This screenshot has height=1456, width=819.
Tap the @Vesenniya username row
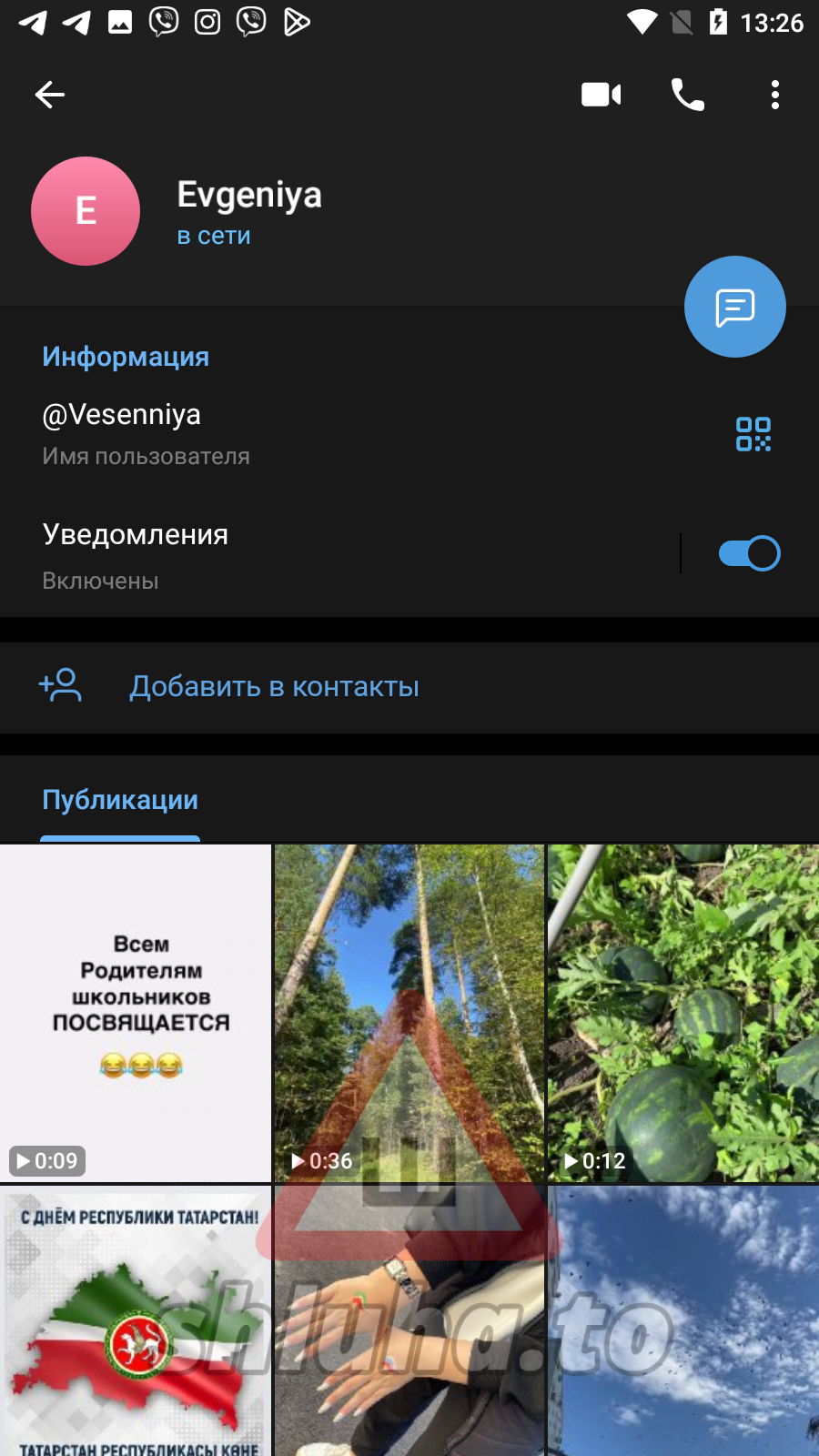tap(273, 433)
